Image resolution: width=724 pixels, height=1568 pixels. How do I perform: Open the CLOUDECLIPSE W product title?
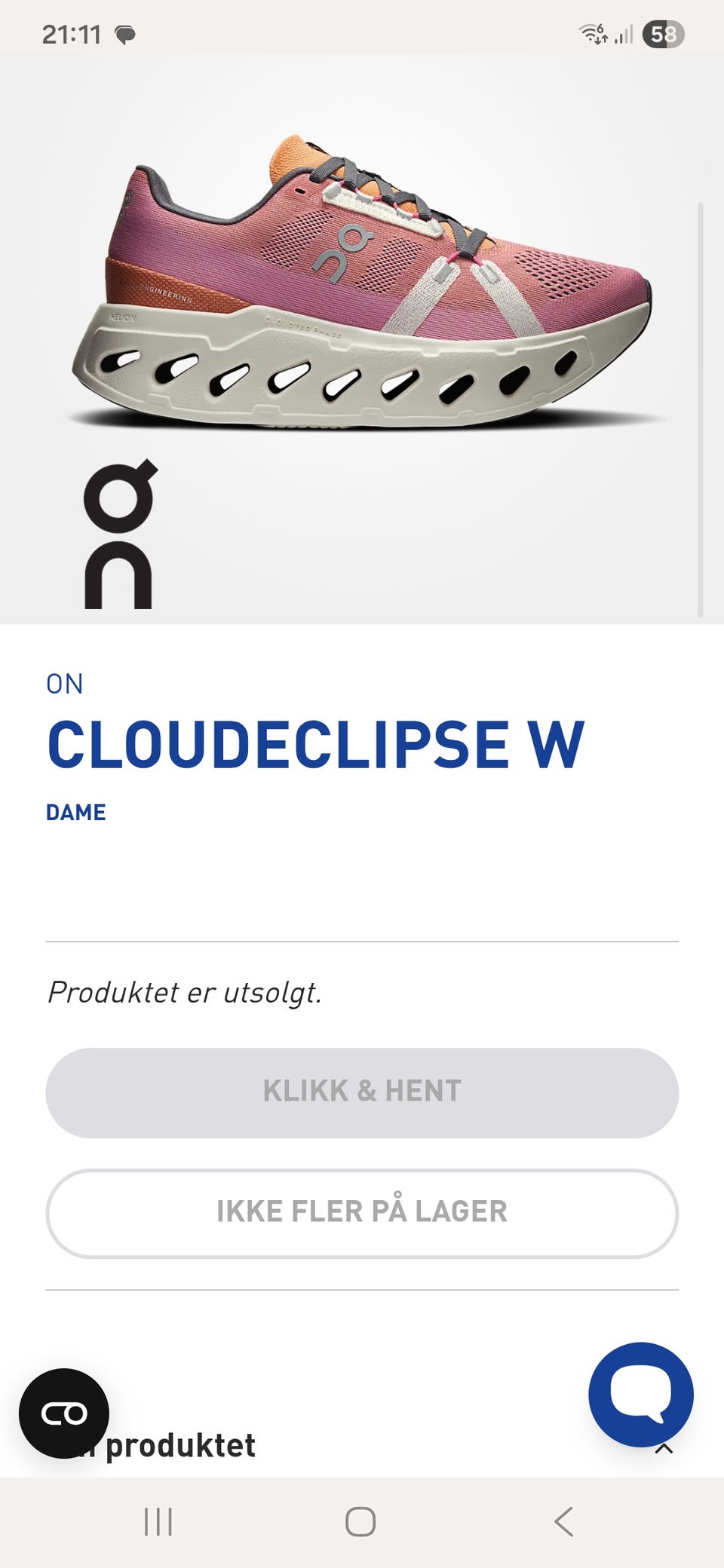coord(317,745)
